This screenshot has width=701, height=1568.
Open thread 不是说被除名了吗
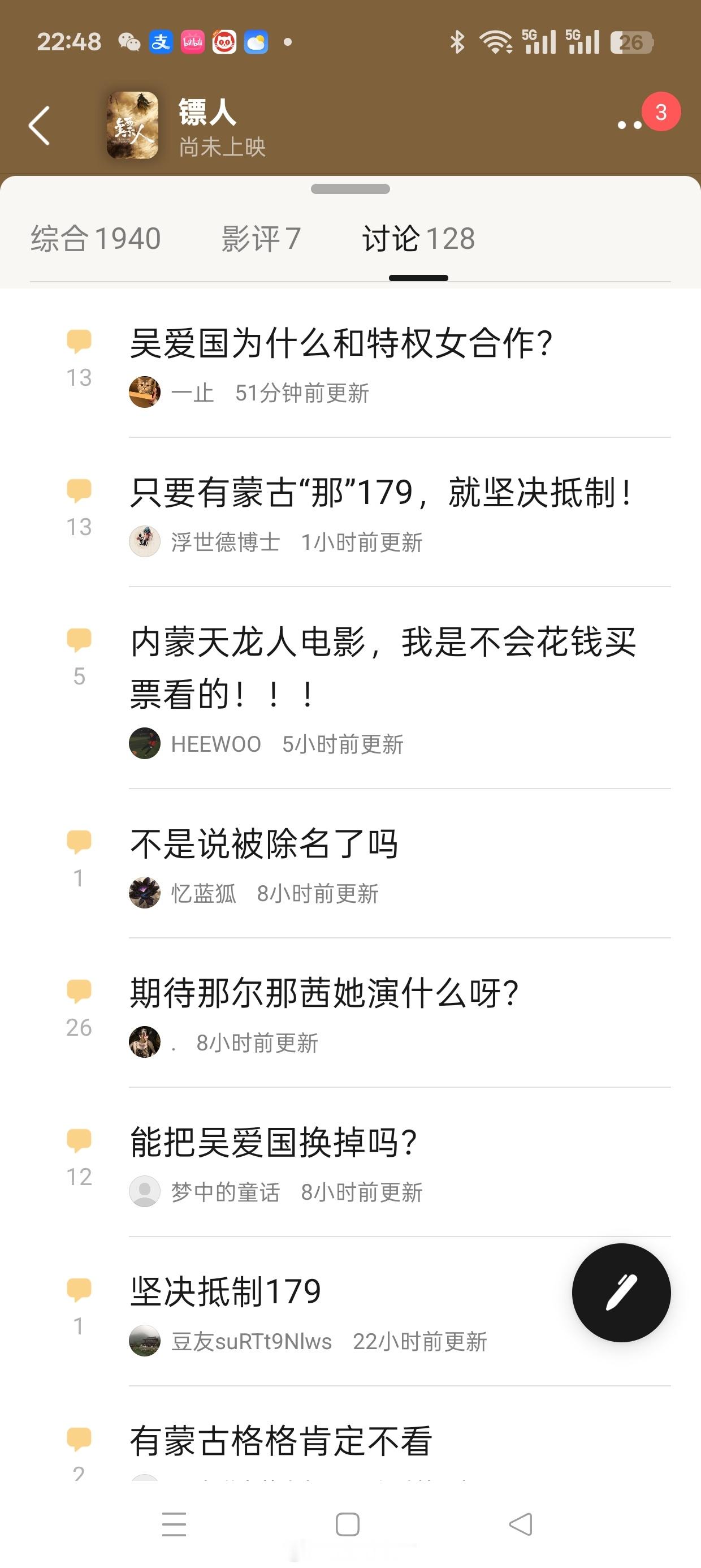pyautogui.click(x=264, y=843)
